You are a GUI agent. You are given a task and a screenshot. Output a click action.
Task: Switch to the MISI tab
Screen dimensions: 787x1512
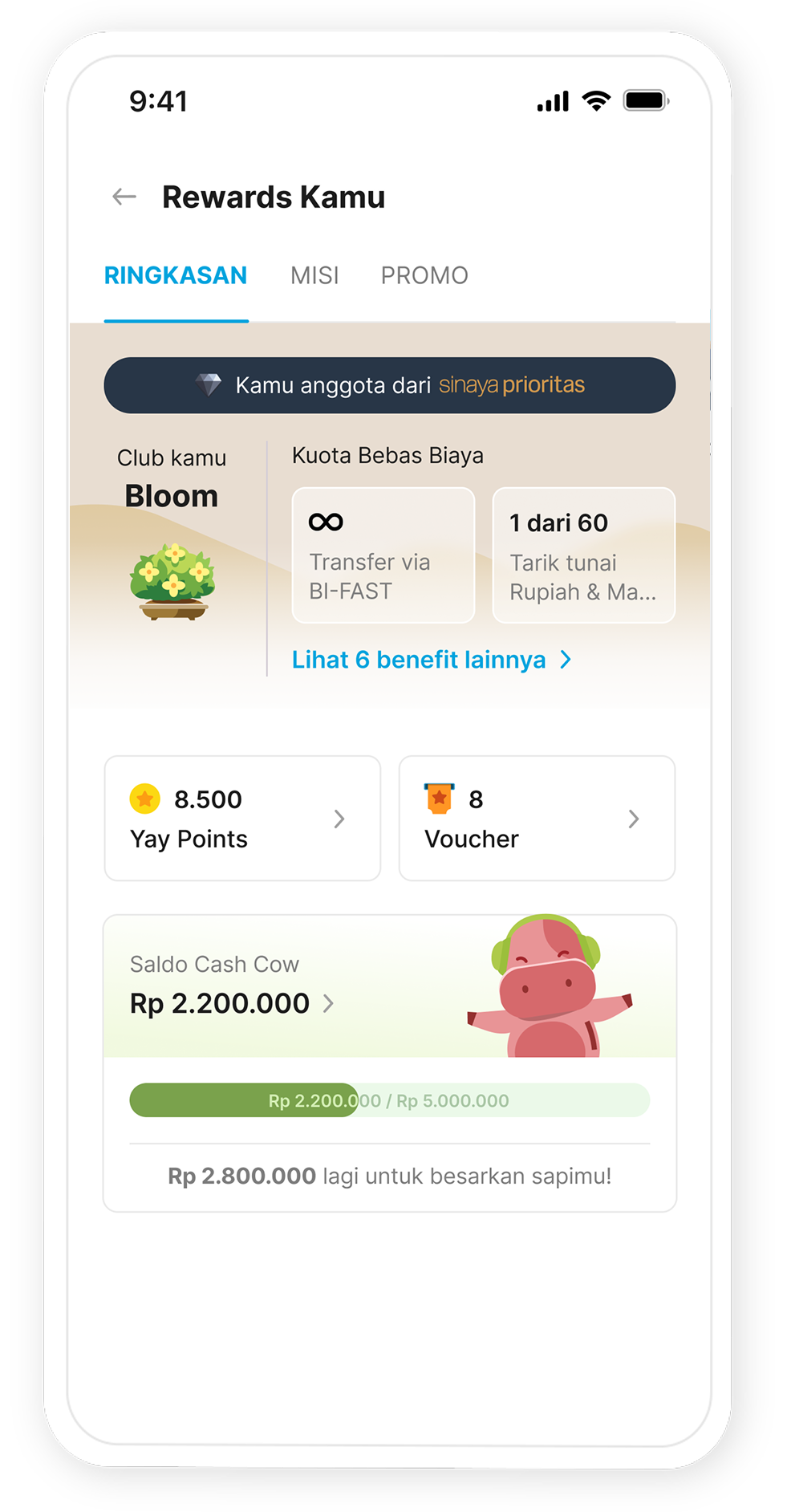point(314,275)
